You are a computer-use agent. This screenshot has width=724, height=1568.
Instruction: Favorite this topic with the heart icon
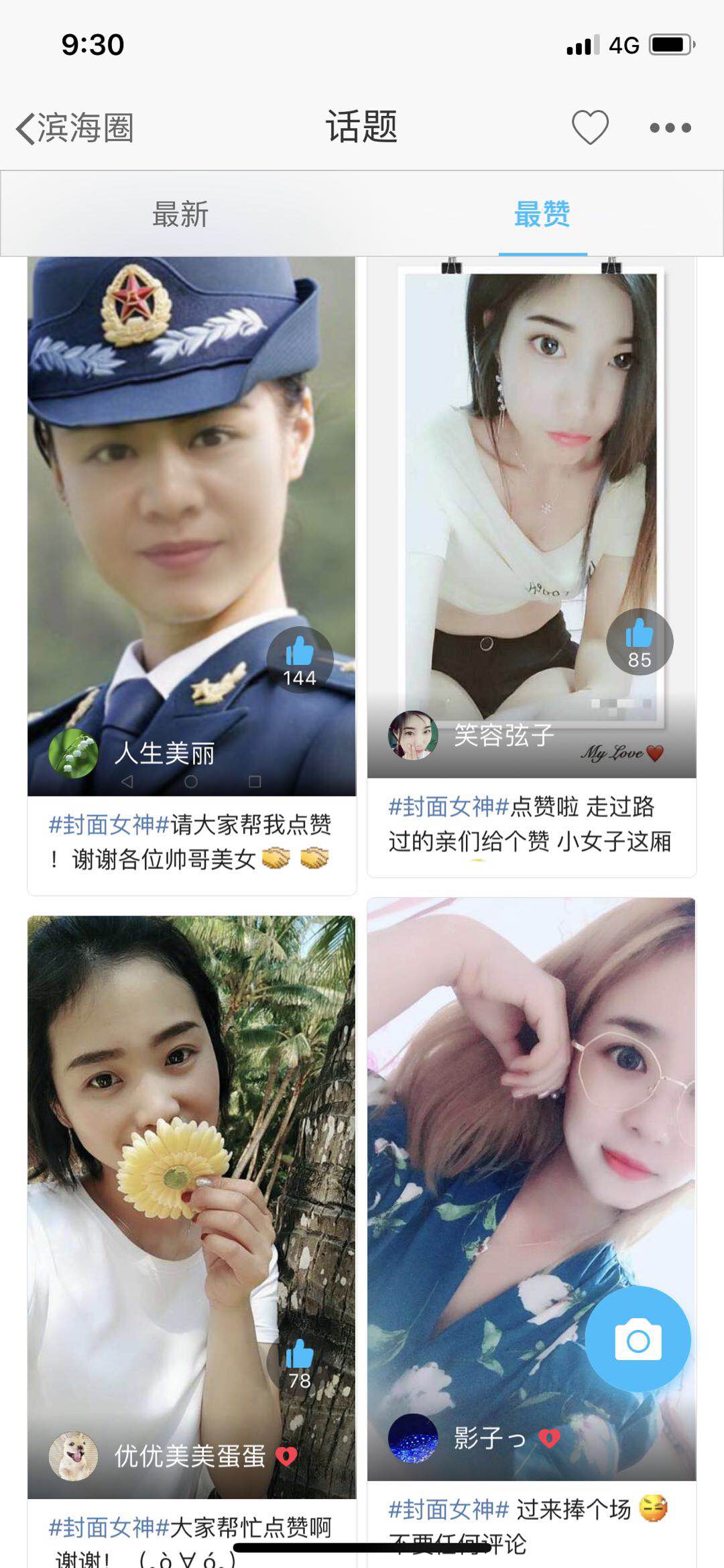(590, 127)
